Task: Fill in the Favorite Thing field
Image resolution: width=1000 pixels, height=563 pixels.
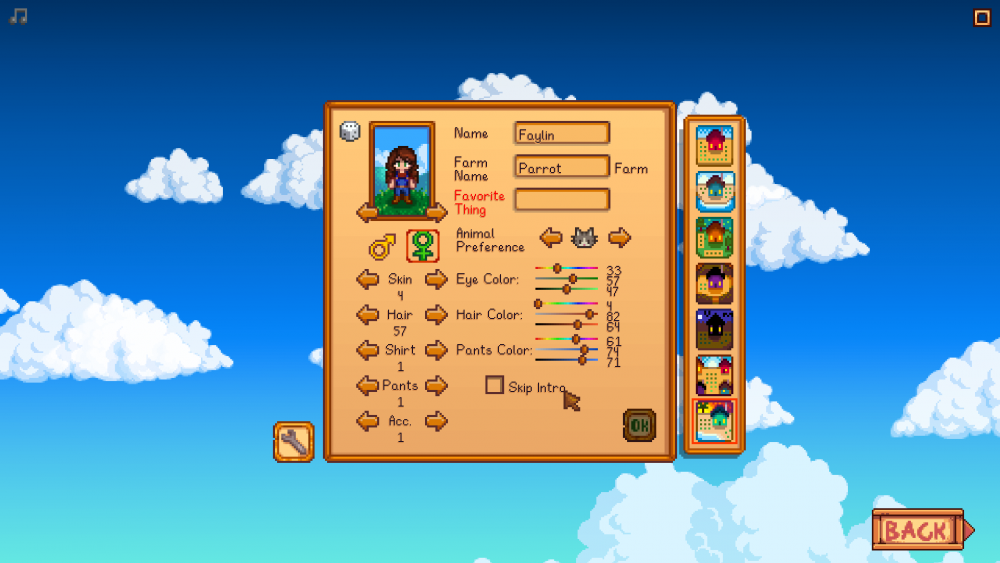Action: (562, 200)
